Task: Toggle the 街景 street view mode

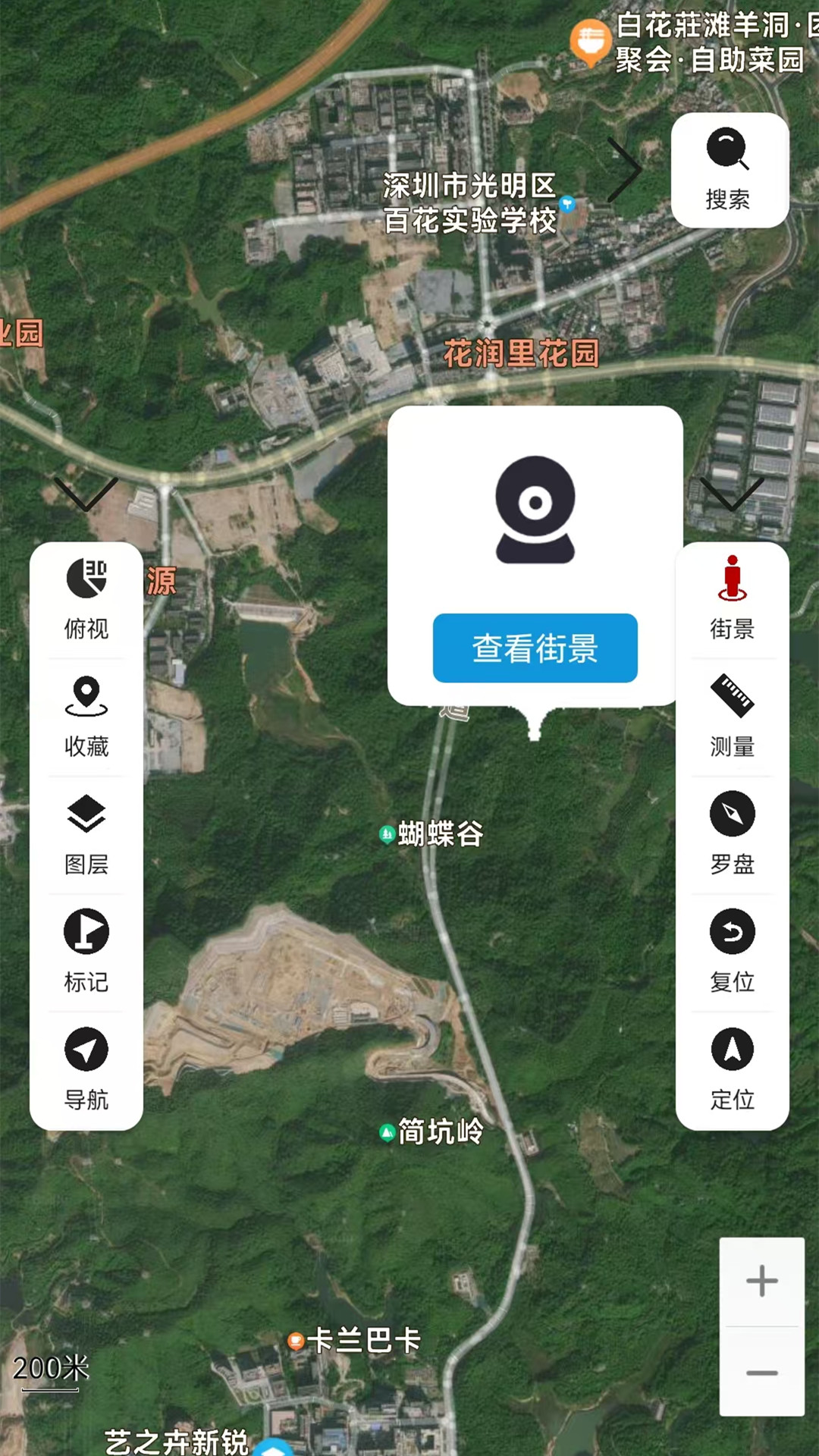Action: [x=732, y=599]
